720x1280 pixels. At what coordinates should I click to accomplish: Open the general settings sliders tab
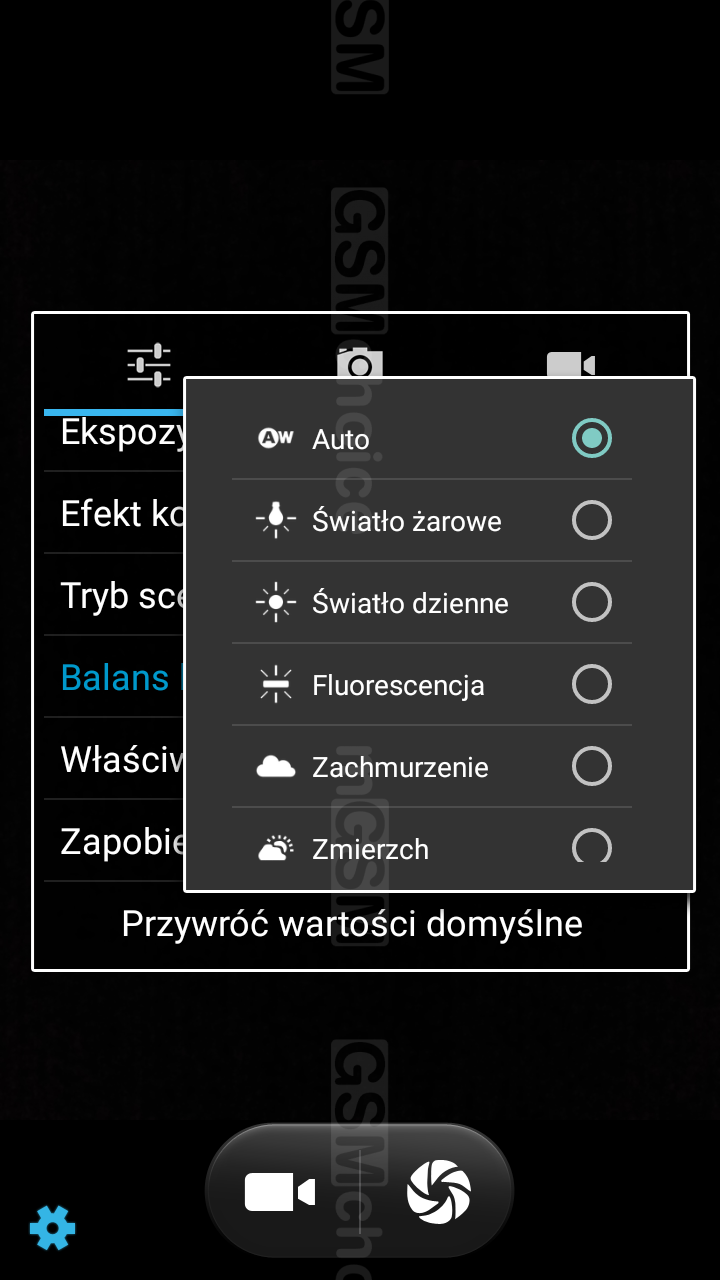tap(149, 365)
